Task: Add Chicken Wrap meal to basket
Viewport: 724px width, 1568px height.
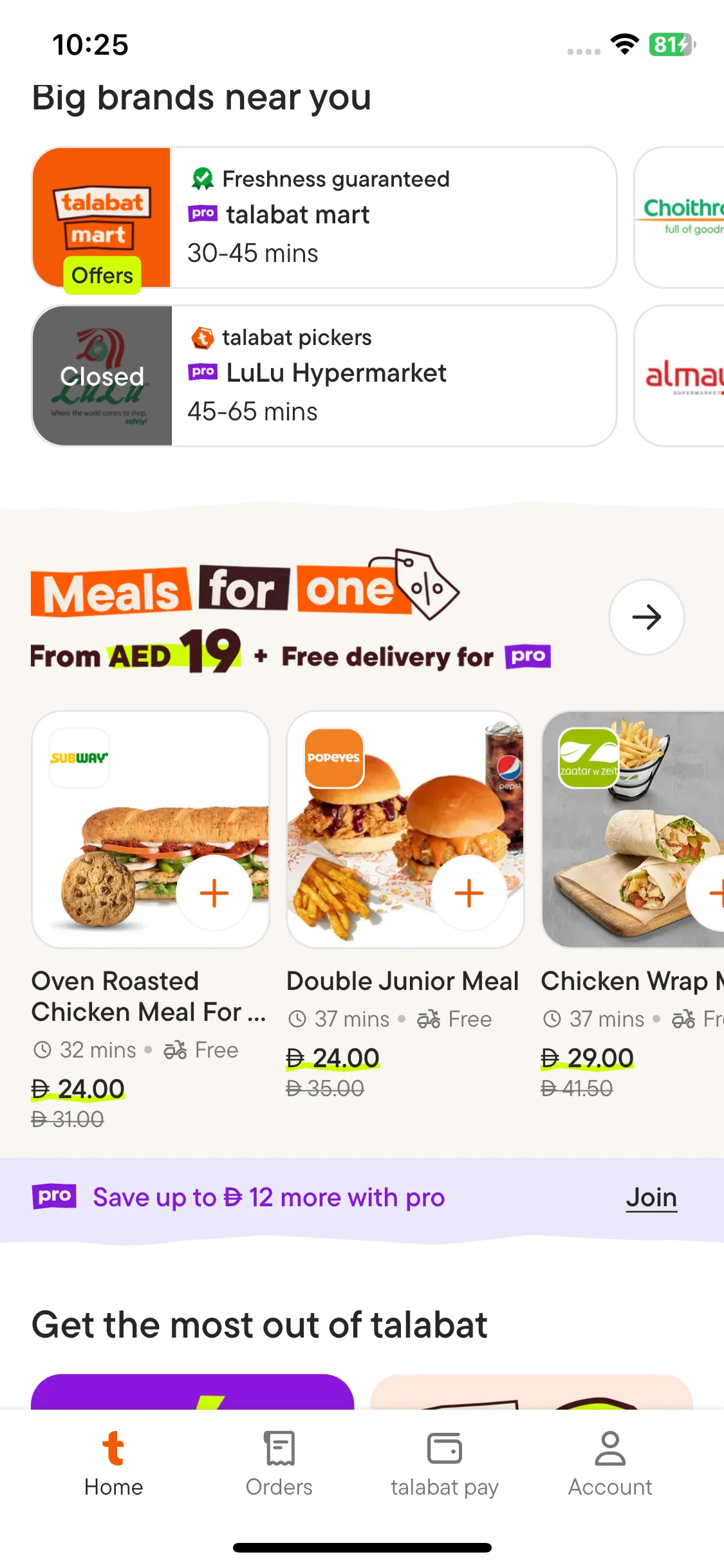Action: 713,893
